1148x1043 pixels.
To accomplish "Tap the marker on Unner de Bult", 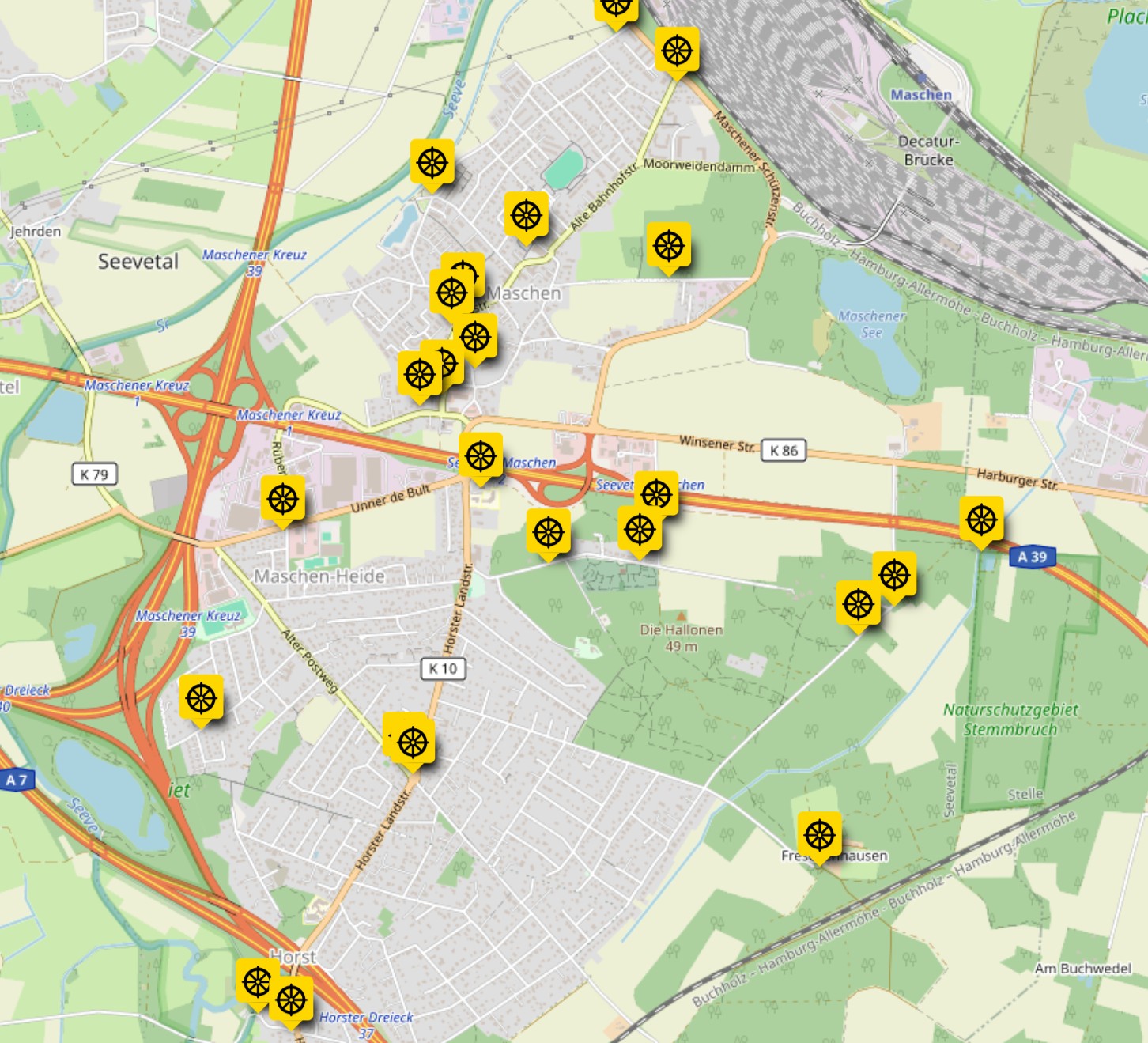I will 282,500.
